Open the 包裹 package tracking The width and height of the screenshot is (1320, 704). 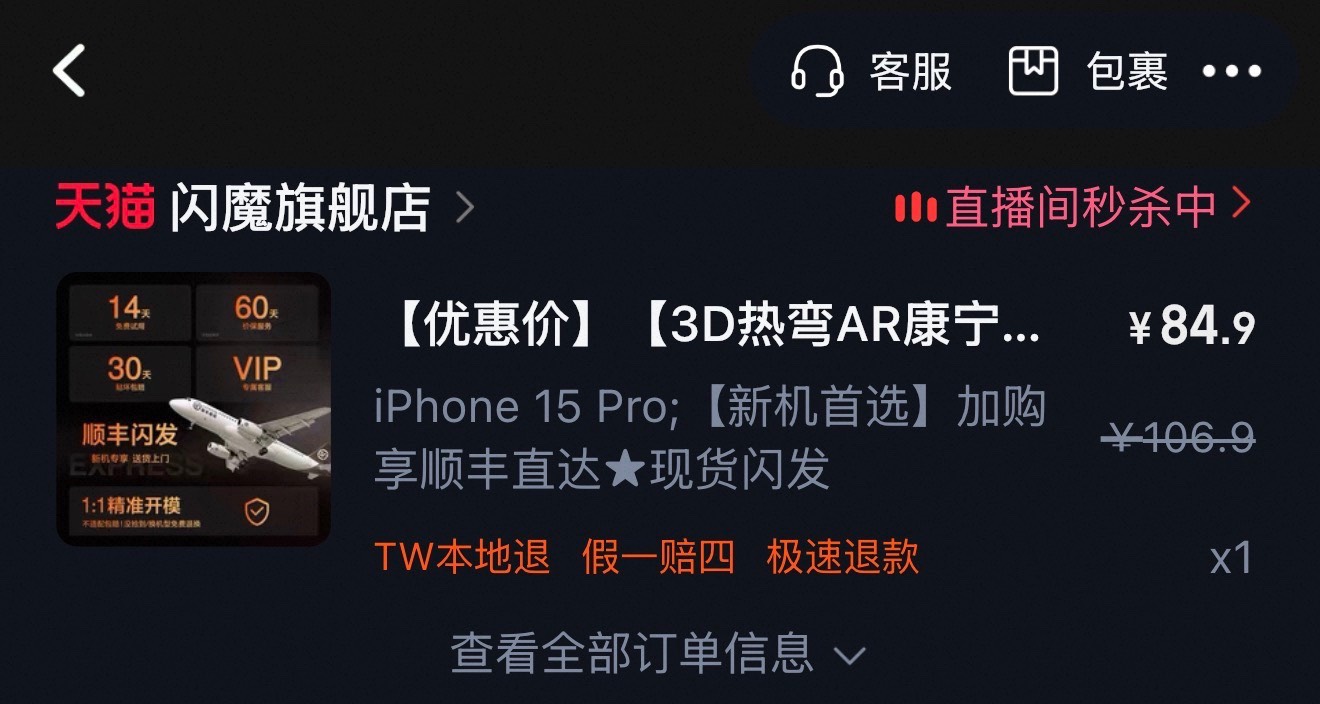pos(1088,72)
